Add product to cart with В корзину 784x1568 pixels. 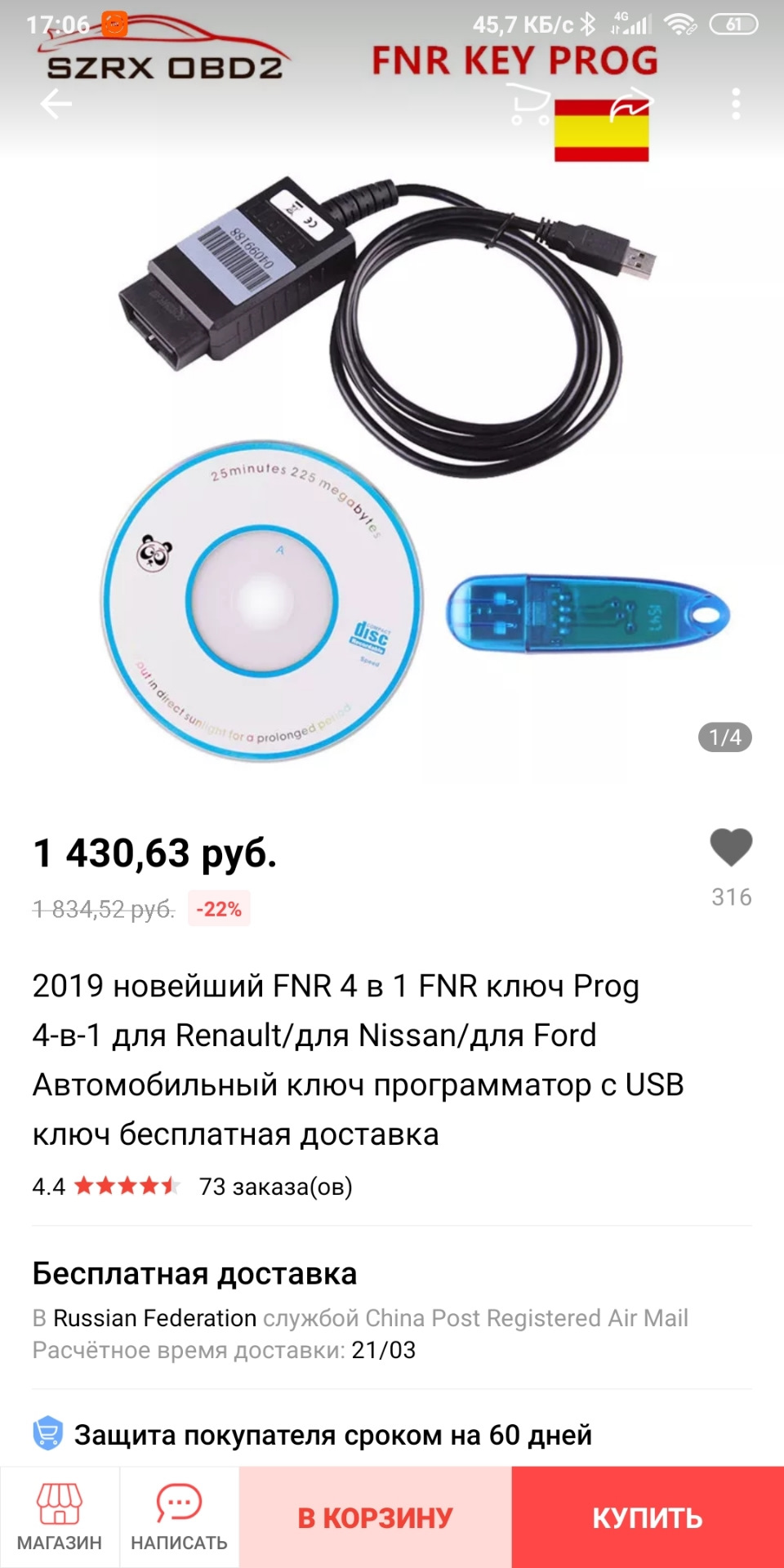point(376,1517)
